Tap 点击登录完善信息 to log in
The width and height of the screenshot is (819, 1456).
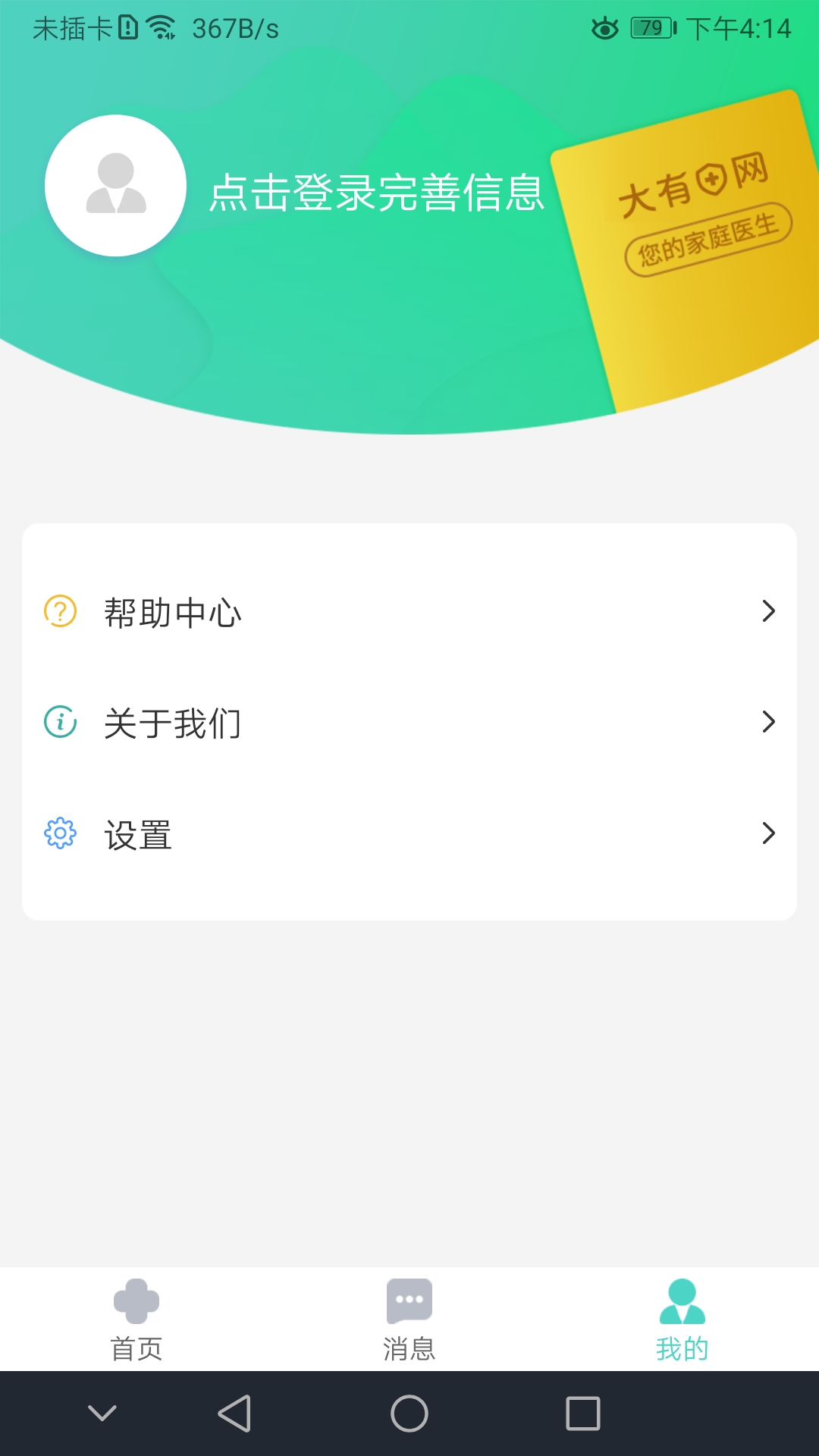(377, 193)
